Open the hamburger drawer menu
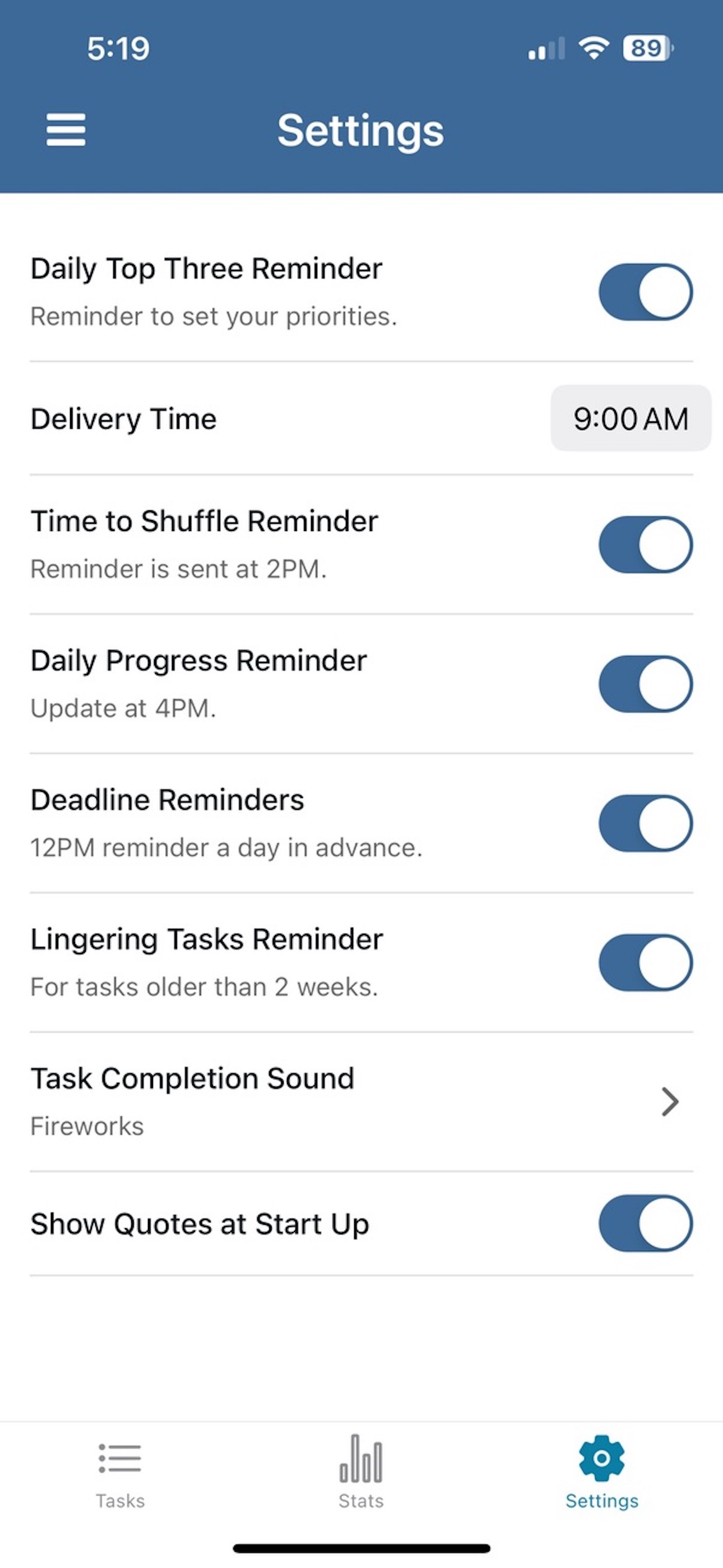The width and height of the screenshot is (723, 1568). pos(66,130)
